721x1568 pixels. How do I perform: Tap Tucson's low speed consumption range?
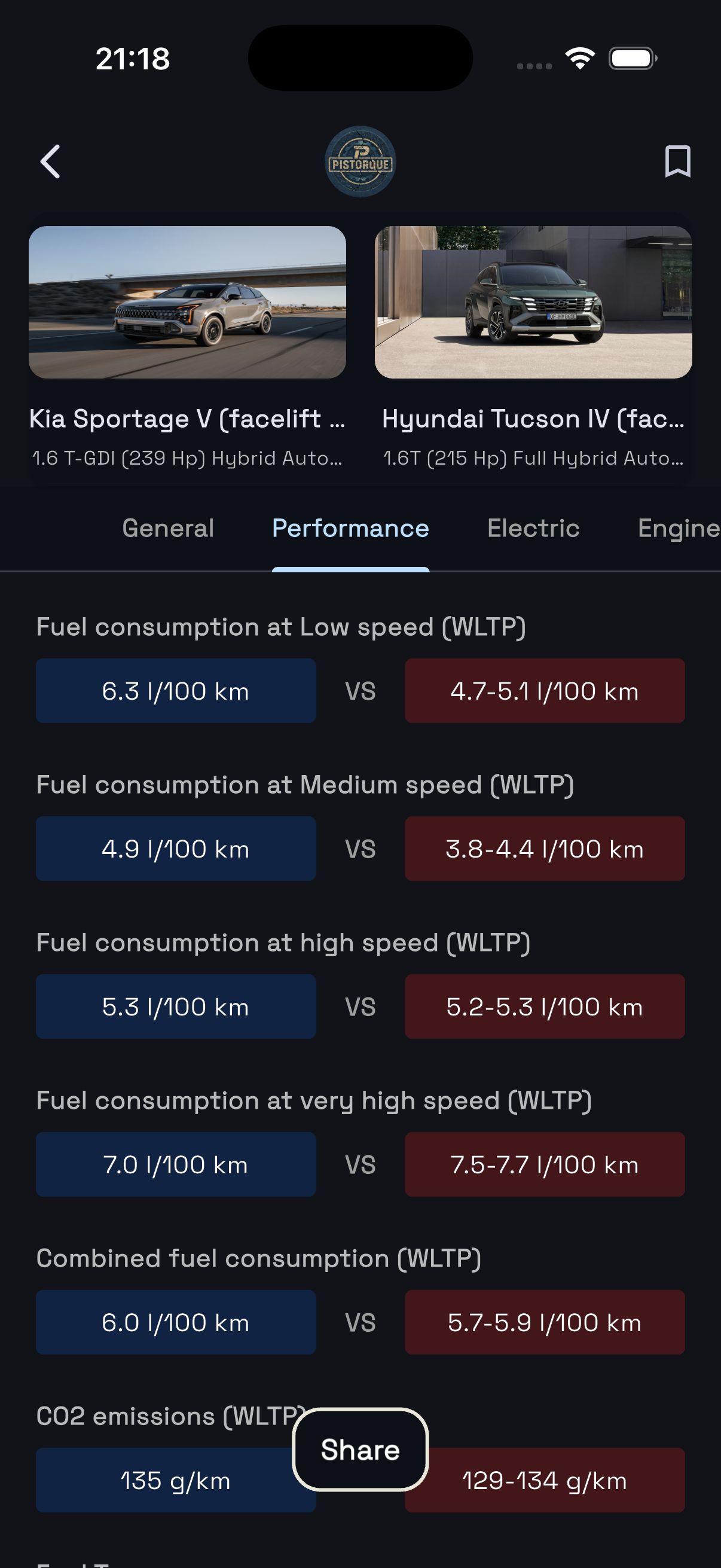[x=545, y=690]
